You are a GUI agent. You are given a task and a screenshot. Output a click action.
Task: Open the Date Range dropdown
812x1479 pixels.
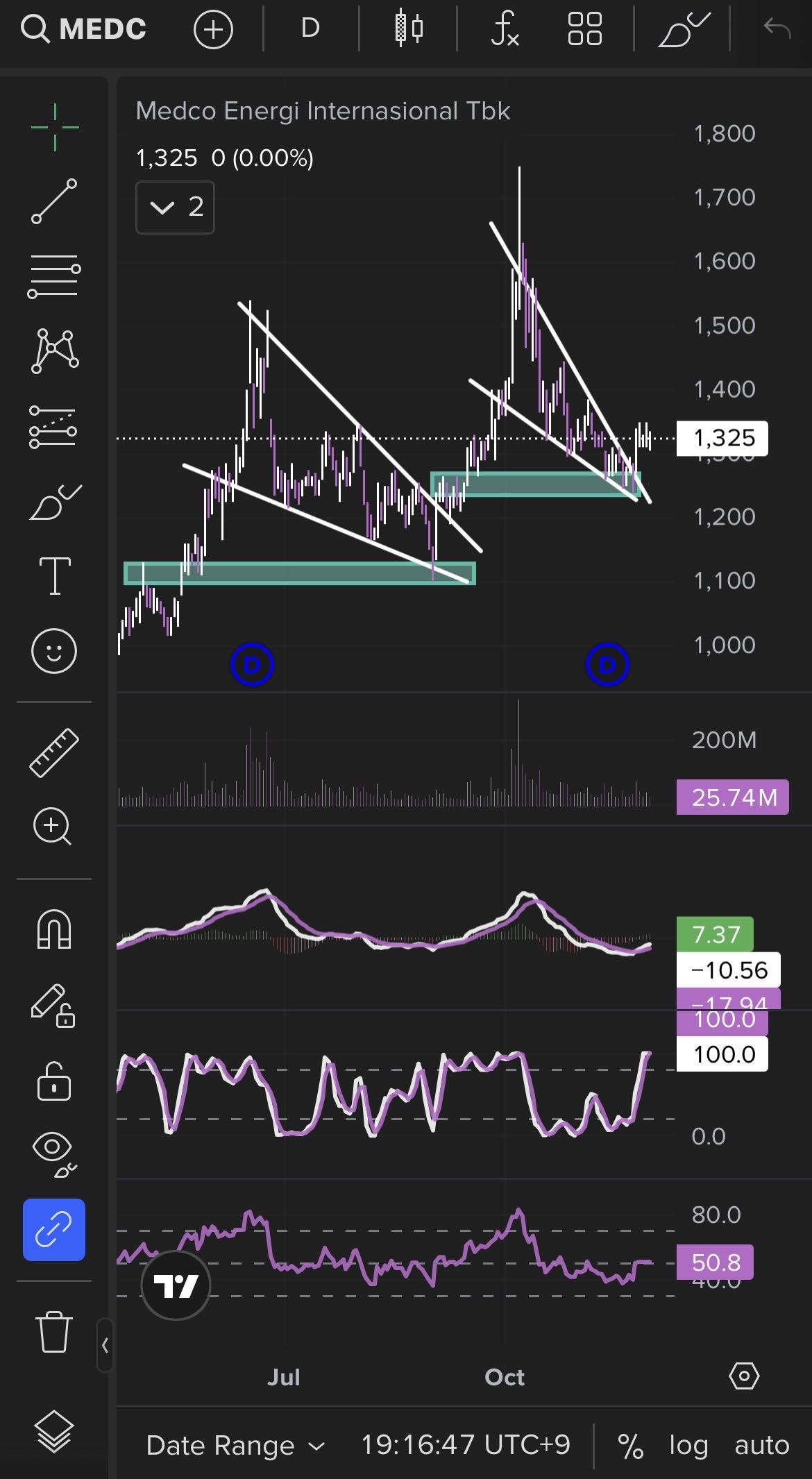[x=235, y=1445]
